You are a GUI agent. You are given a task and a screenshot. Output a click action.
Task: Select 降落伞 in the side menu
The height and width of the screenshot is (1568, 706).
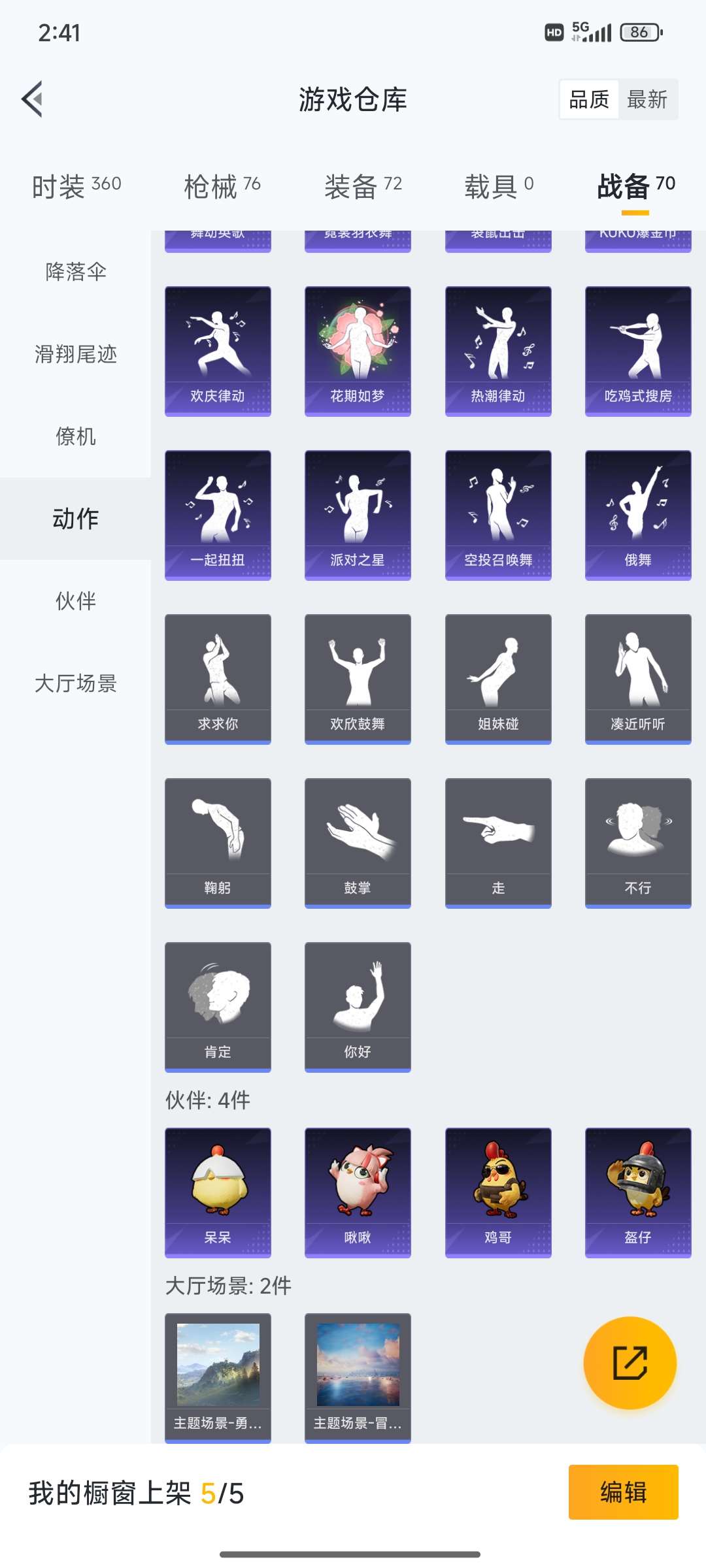click(x=76, y=272)
